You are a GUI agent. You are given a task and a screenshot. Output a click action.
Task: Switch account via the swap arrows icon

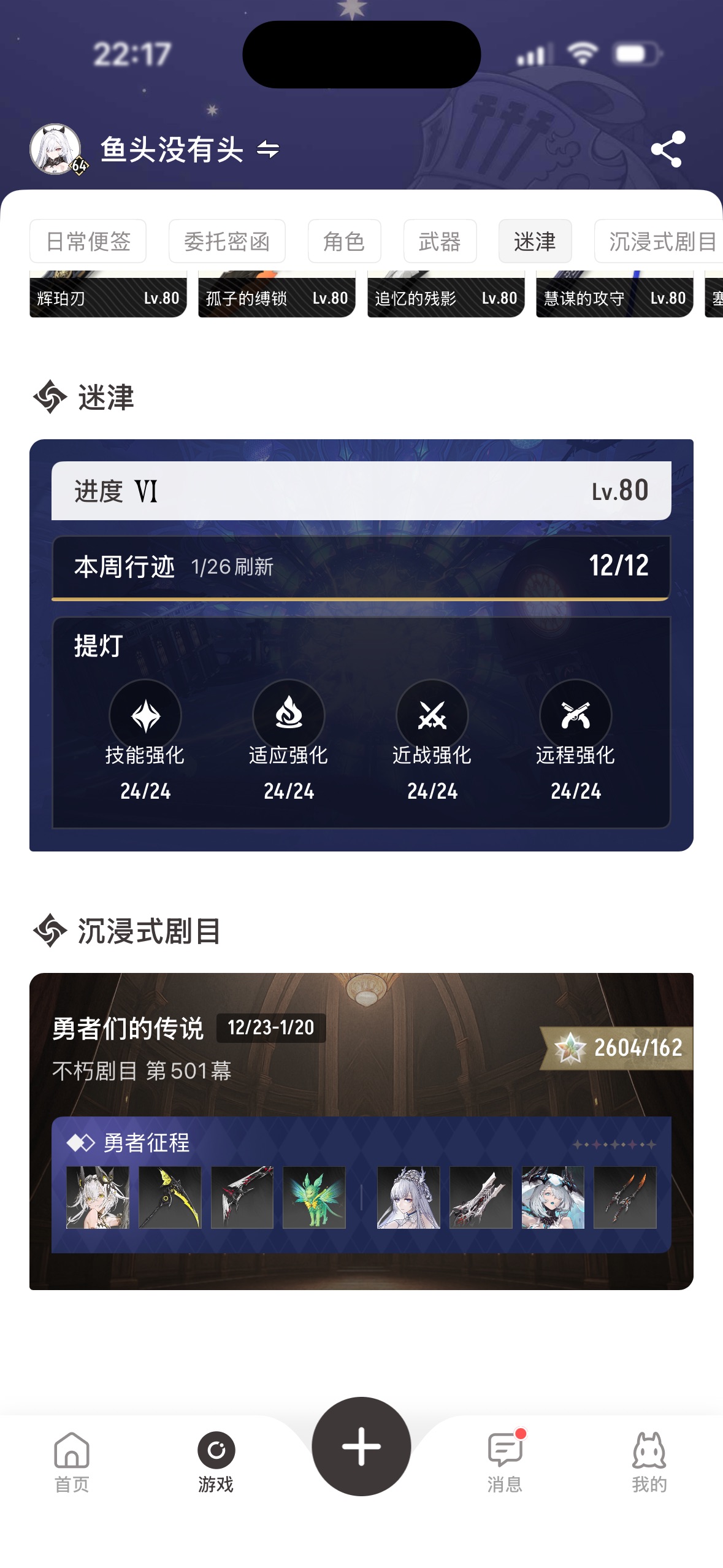pyautogui.click(x=268, y=149)
